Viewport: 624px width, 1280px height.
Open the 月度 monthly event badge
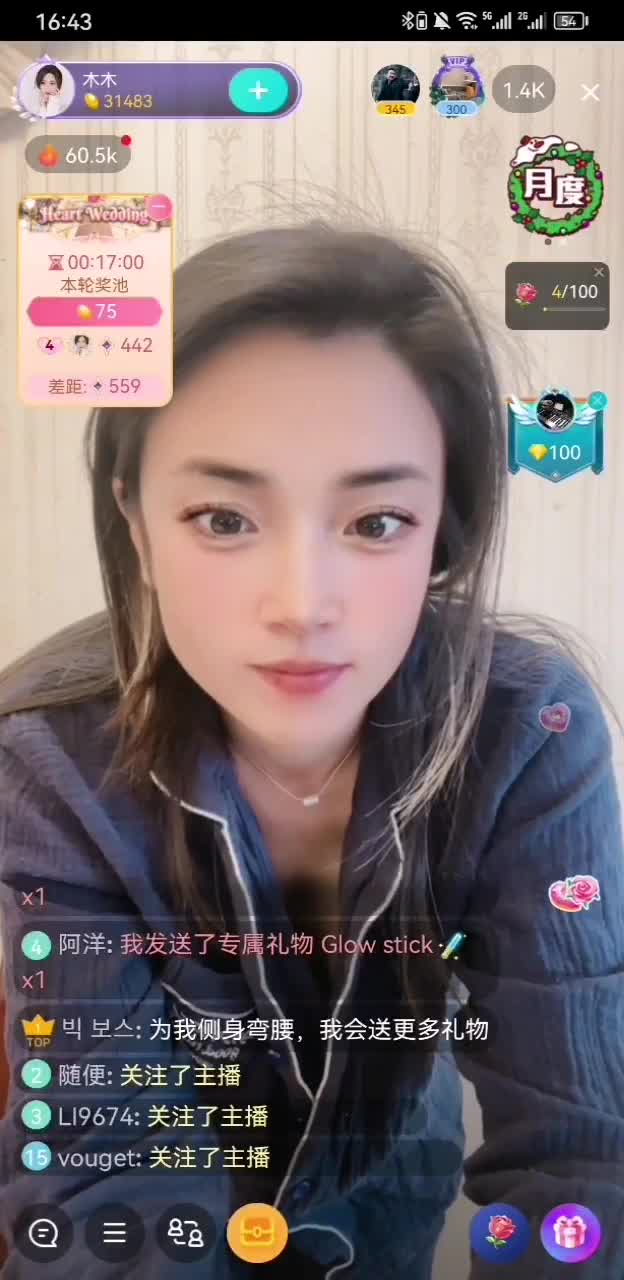tap(555, 187)
